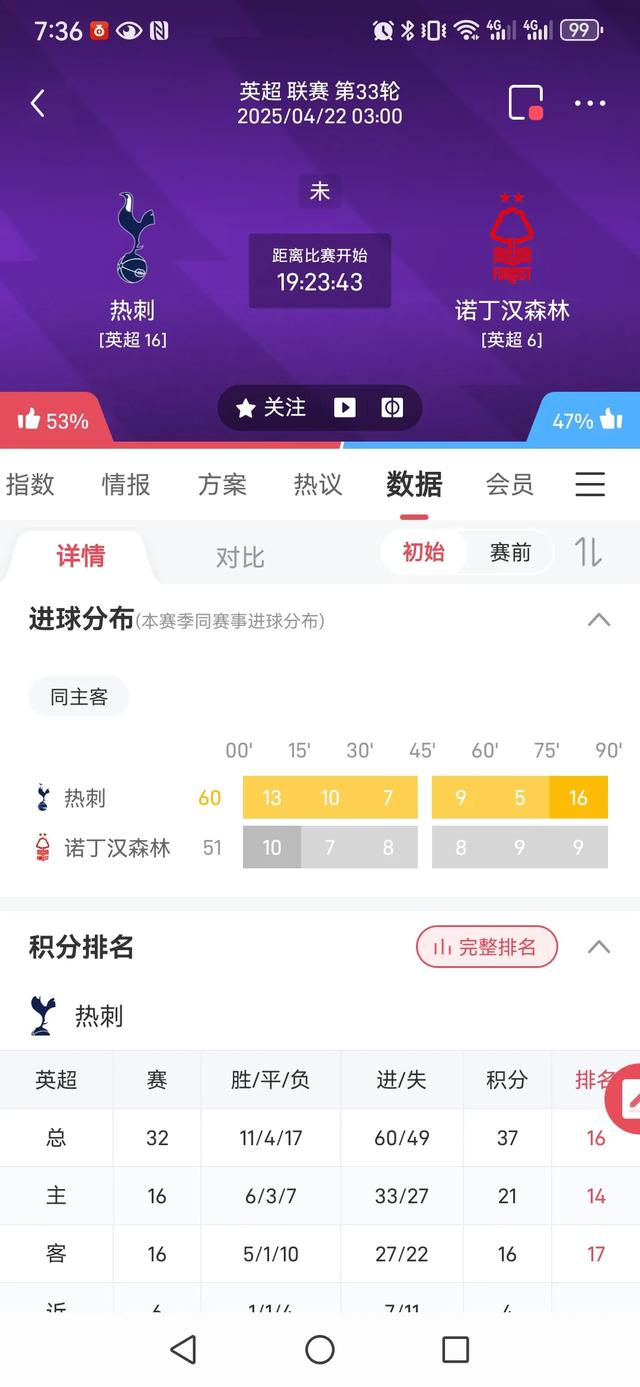
Task: Switch to the 会员 tab
Action: [x=510, y=485]
